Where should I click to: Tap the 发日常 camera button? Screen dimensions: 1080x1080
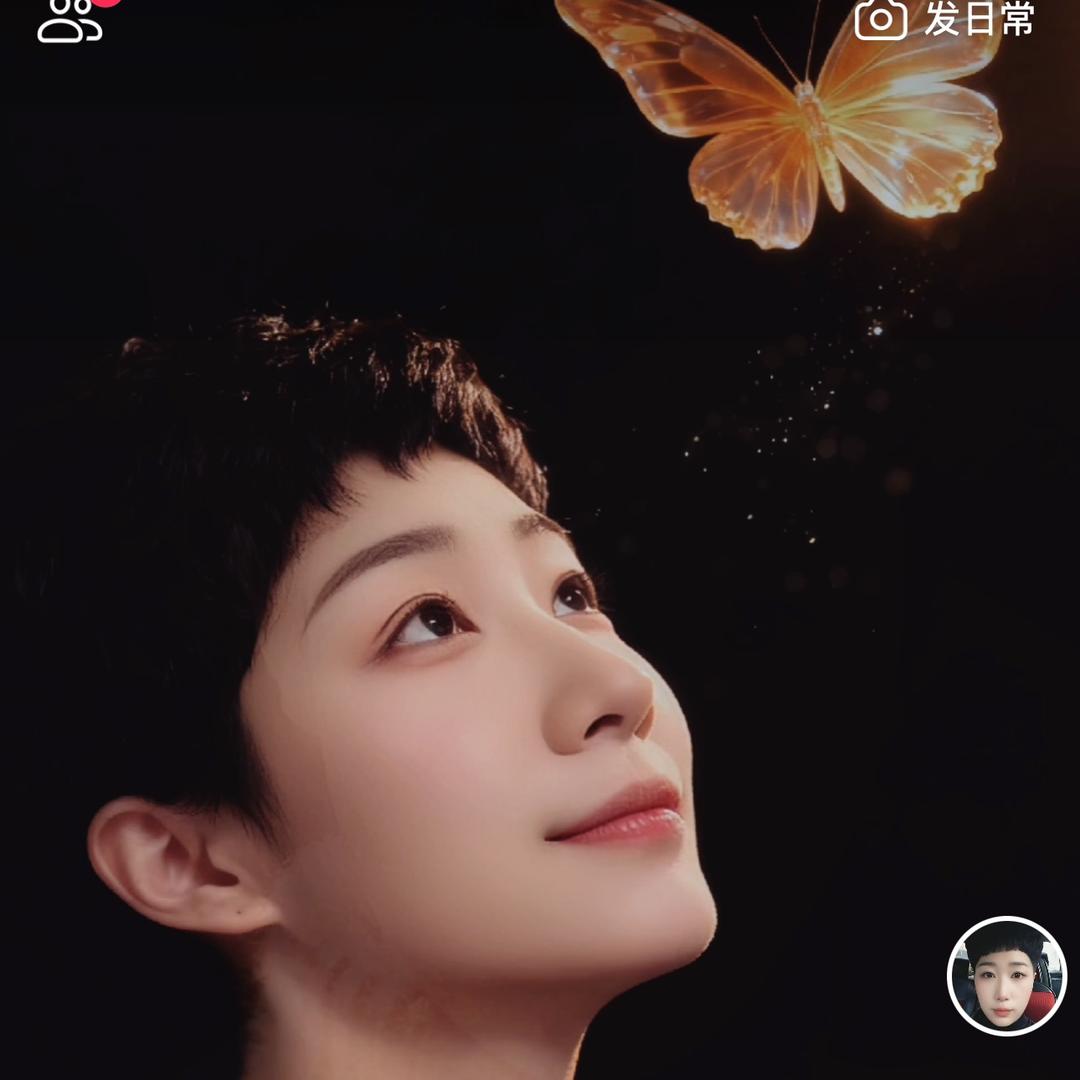pyautogui.click(x=944, y=19)
